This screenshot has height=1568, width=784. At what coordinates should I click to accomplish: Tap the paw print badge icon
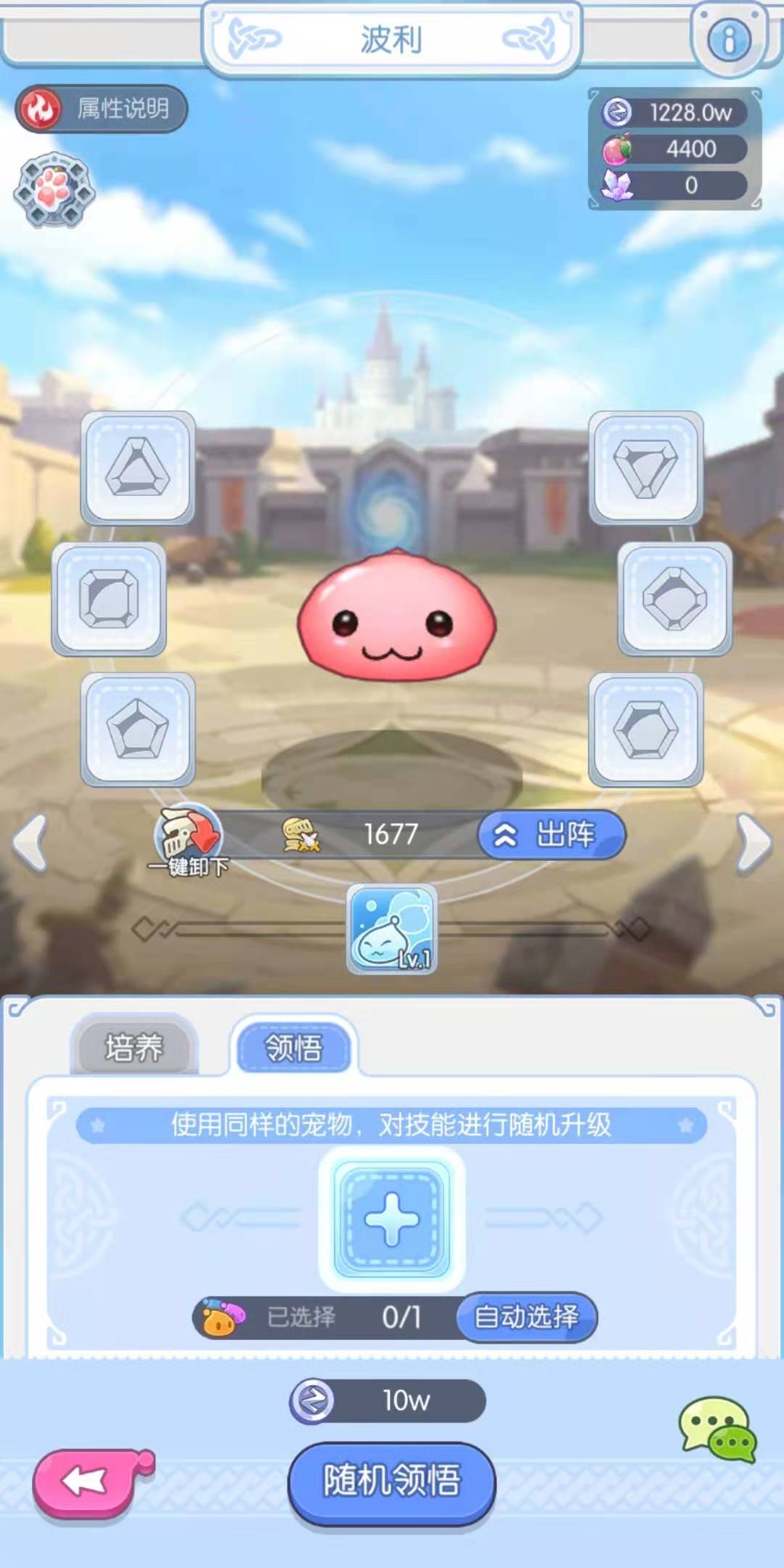coord(54,189)
